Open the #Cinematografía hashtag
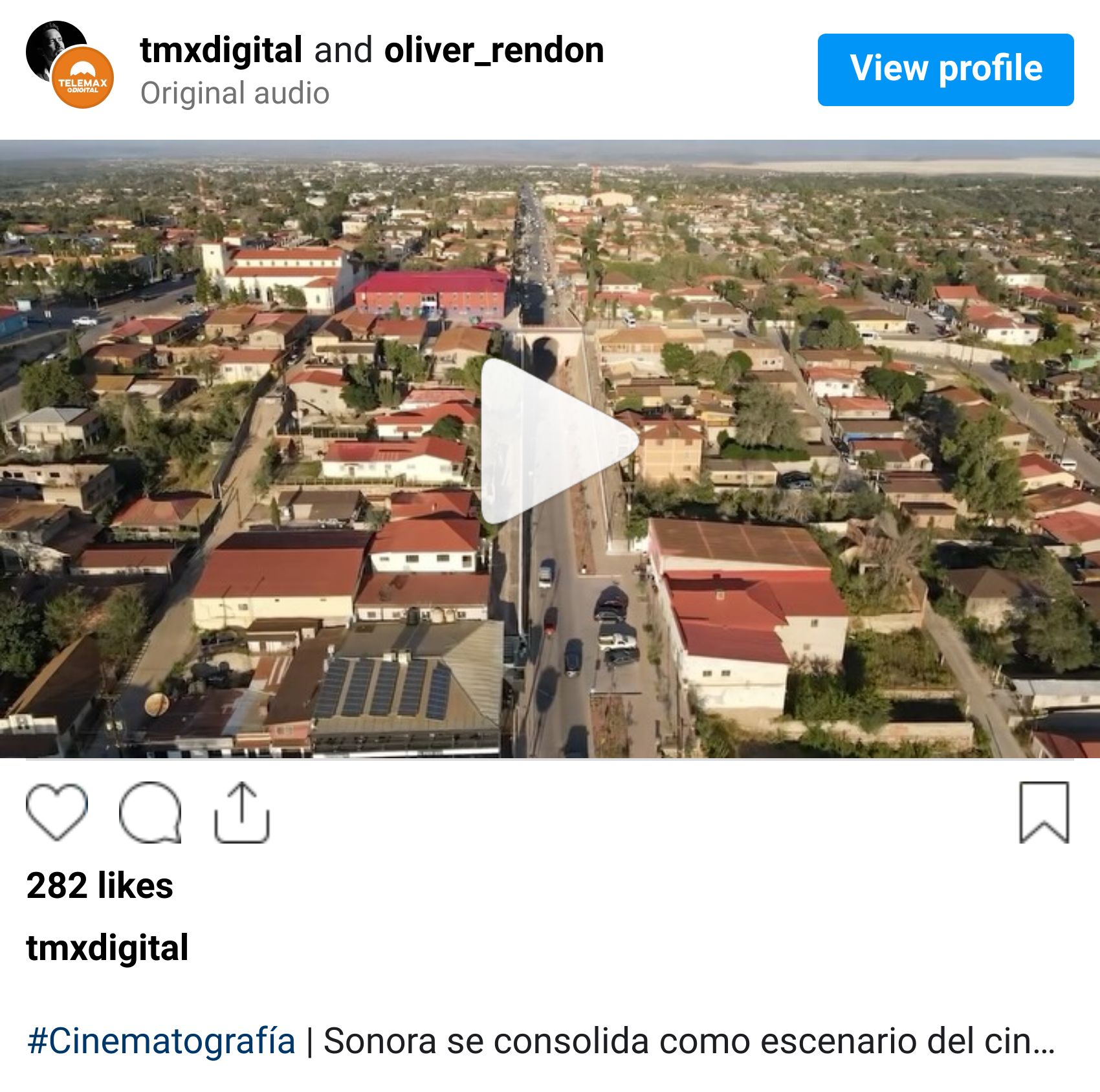 click(160, 1041)
